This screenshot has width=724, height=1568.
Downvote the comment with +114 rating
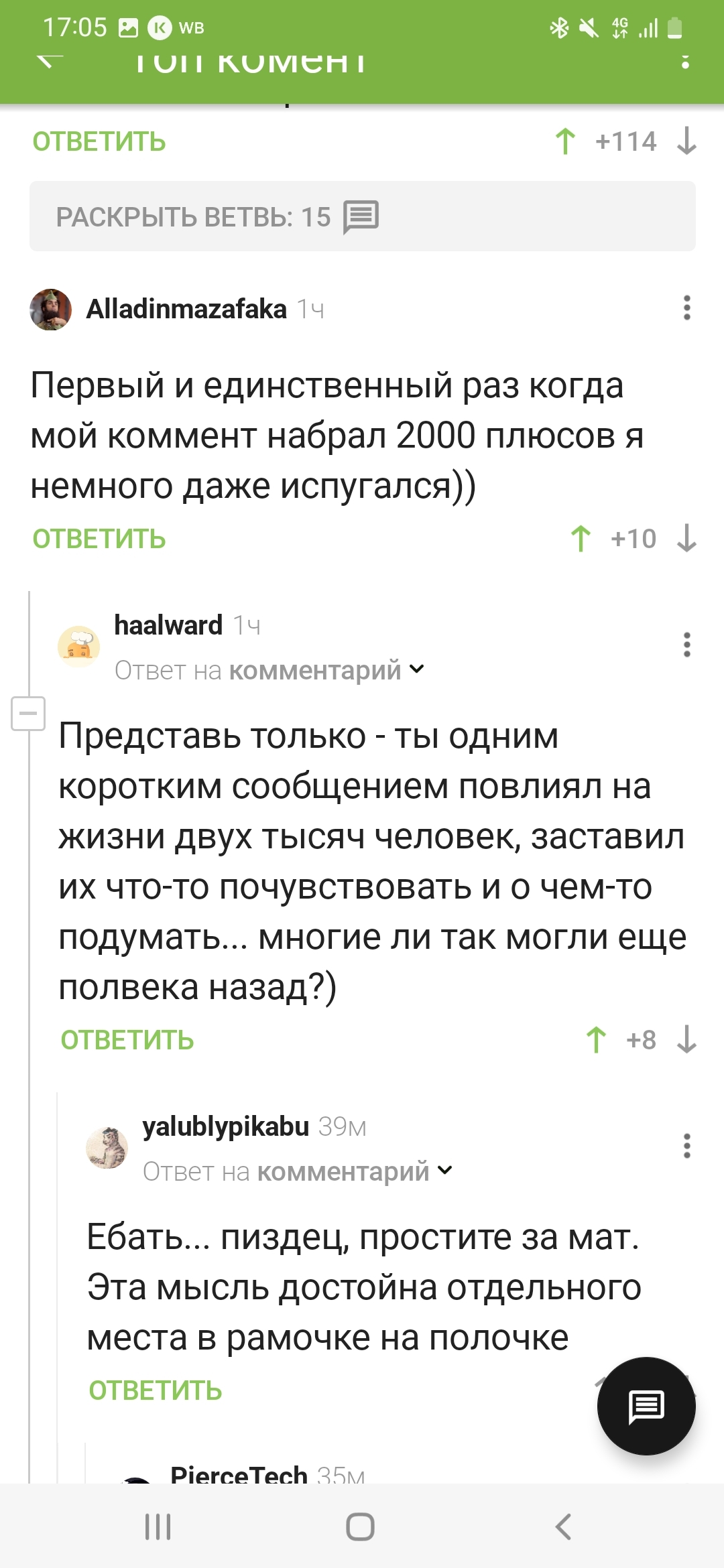click(686, 141)
